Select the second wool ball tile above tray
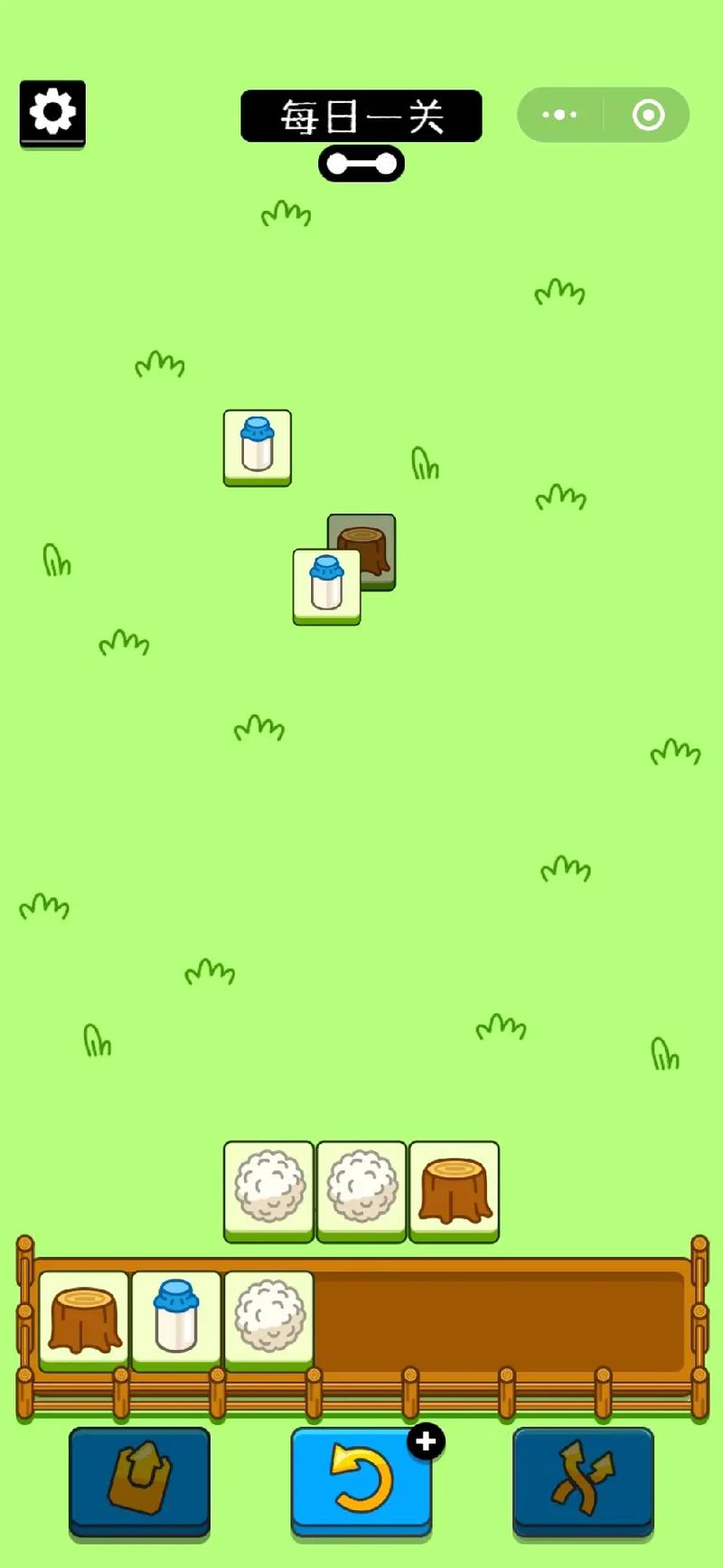This screenshot has height=1568, width=723. pos(361,1189)
